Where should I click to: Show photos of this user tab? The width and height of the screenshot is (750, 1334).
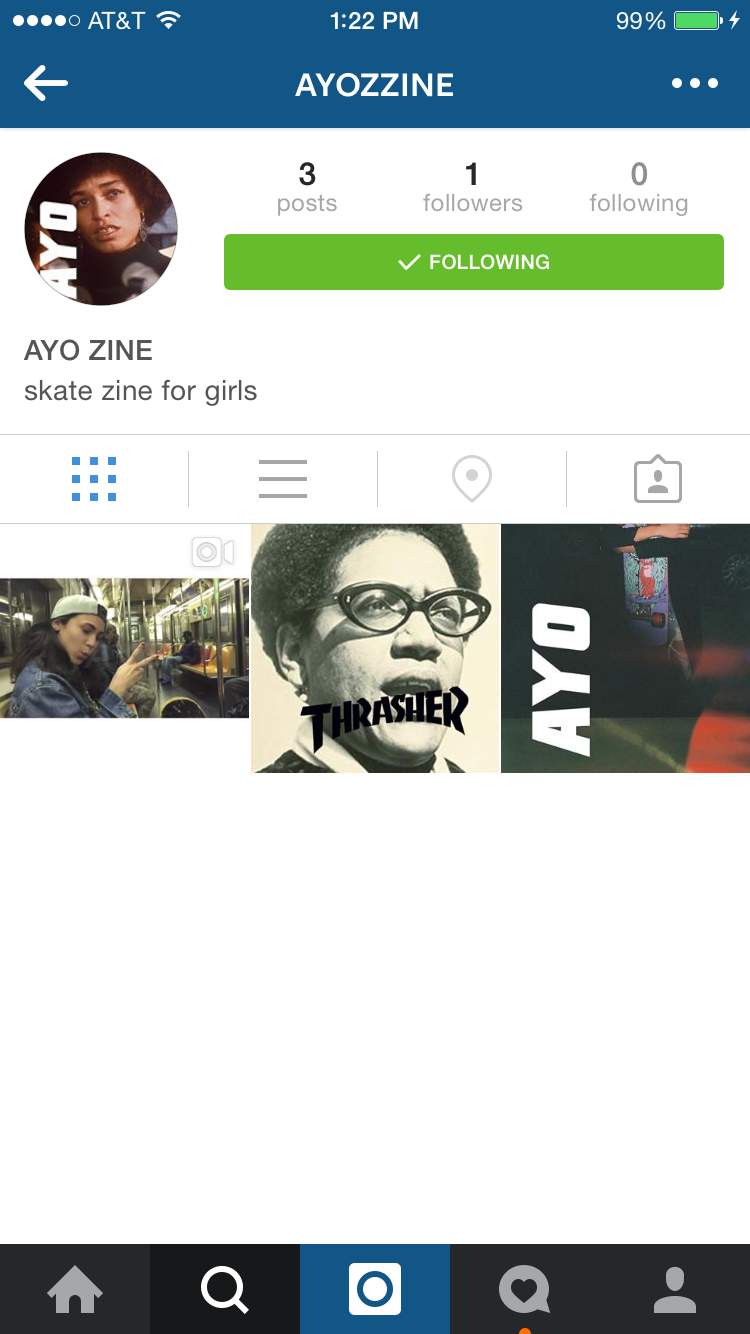point(658,480)
